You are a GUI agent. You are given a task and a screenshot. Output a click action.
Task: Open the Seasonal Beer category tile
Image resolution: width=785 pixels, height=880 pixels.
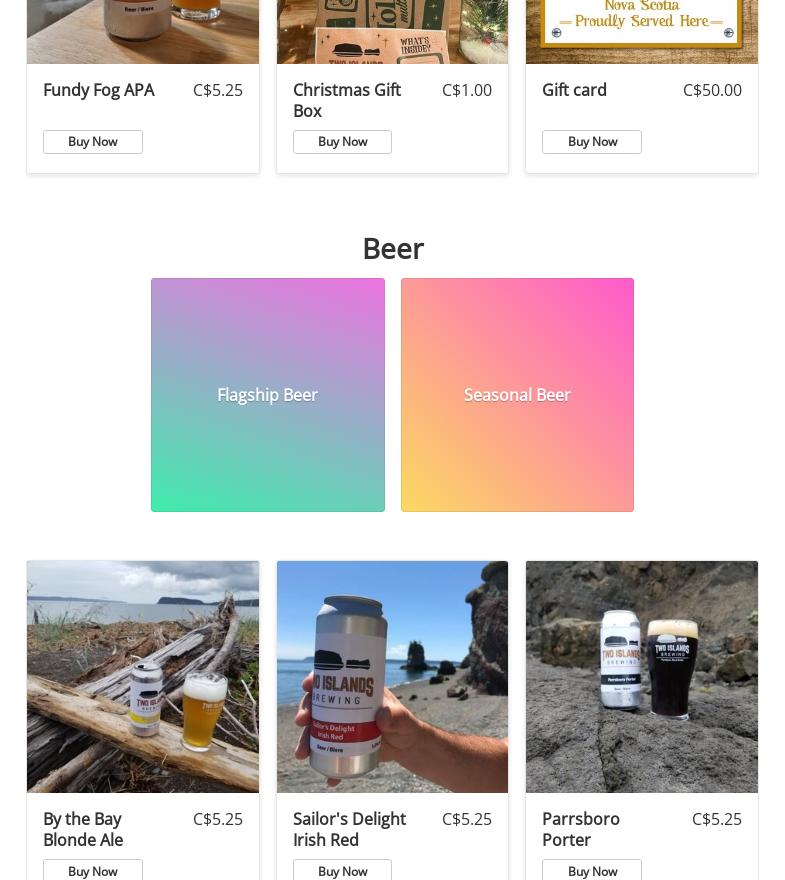pos(517,394)
